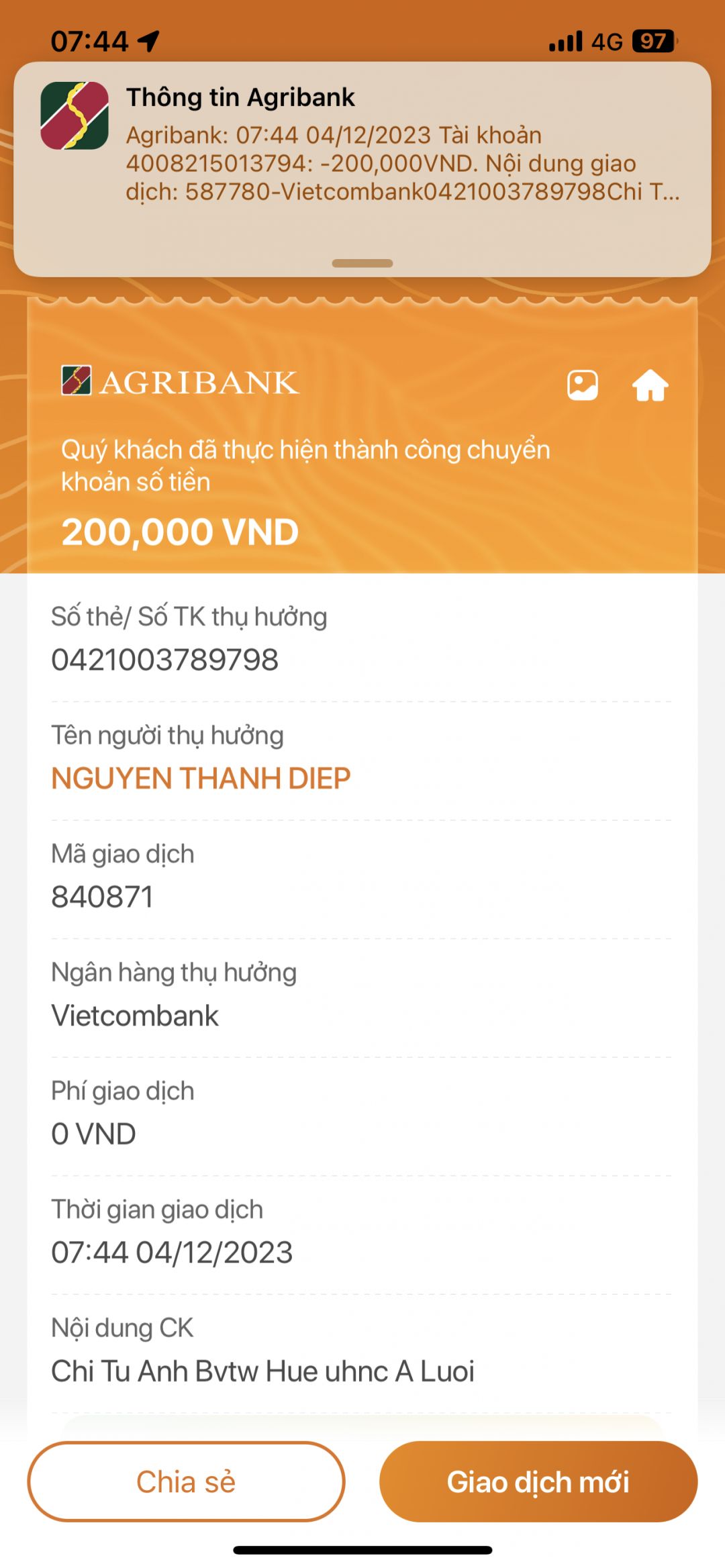The width and height of the screenshot is (725, 1568).
Task: Go to the Agribank home screen
Action: coord(650,385)
